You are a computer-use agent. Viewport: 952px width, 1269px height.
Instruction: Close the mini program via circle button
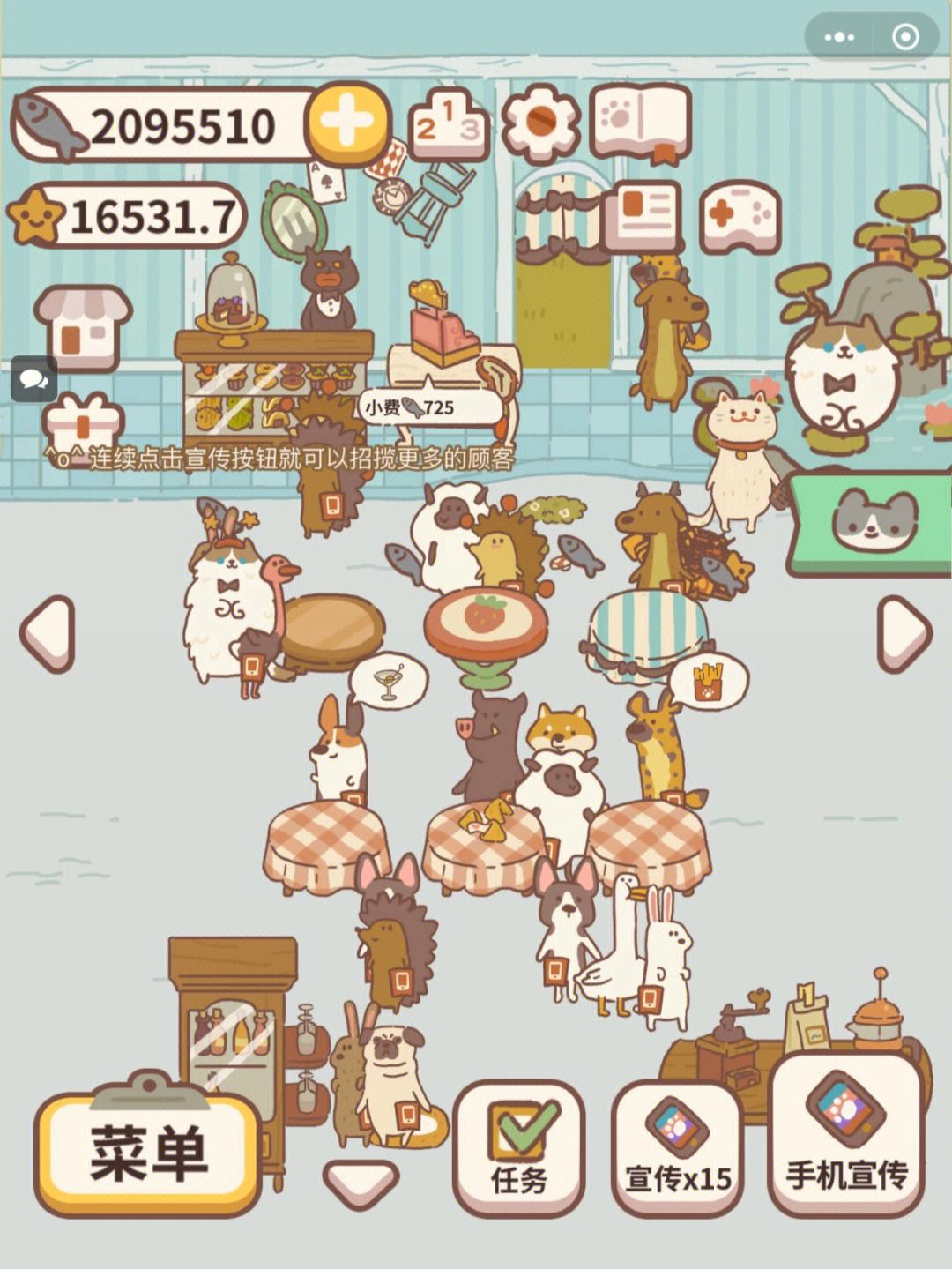[905, 37]
